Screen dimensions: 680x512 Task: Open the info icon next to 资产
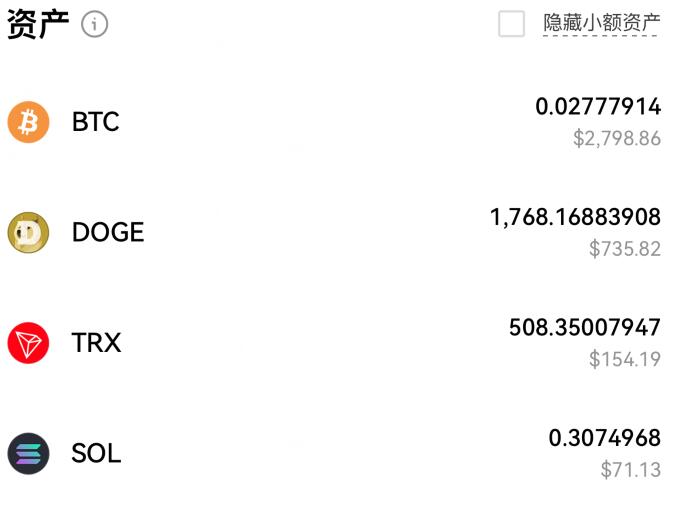[x=95, y=25]
